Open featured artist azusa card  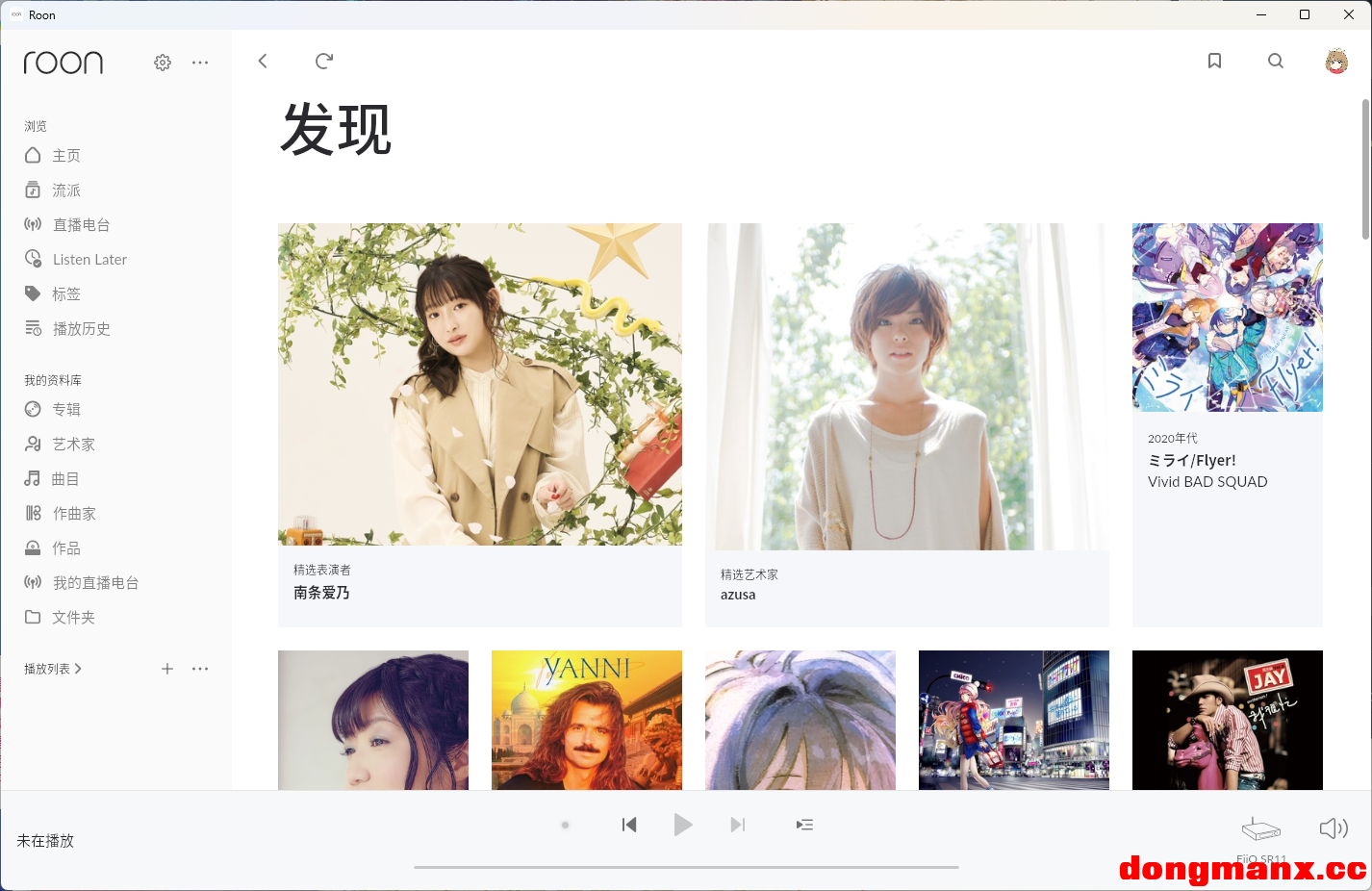(906, 423)
